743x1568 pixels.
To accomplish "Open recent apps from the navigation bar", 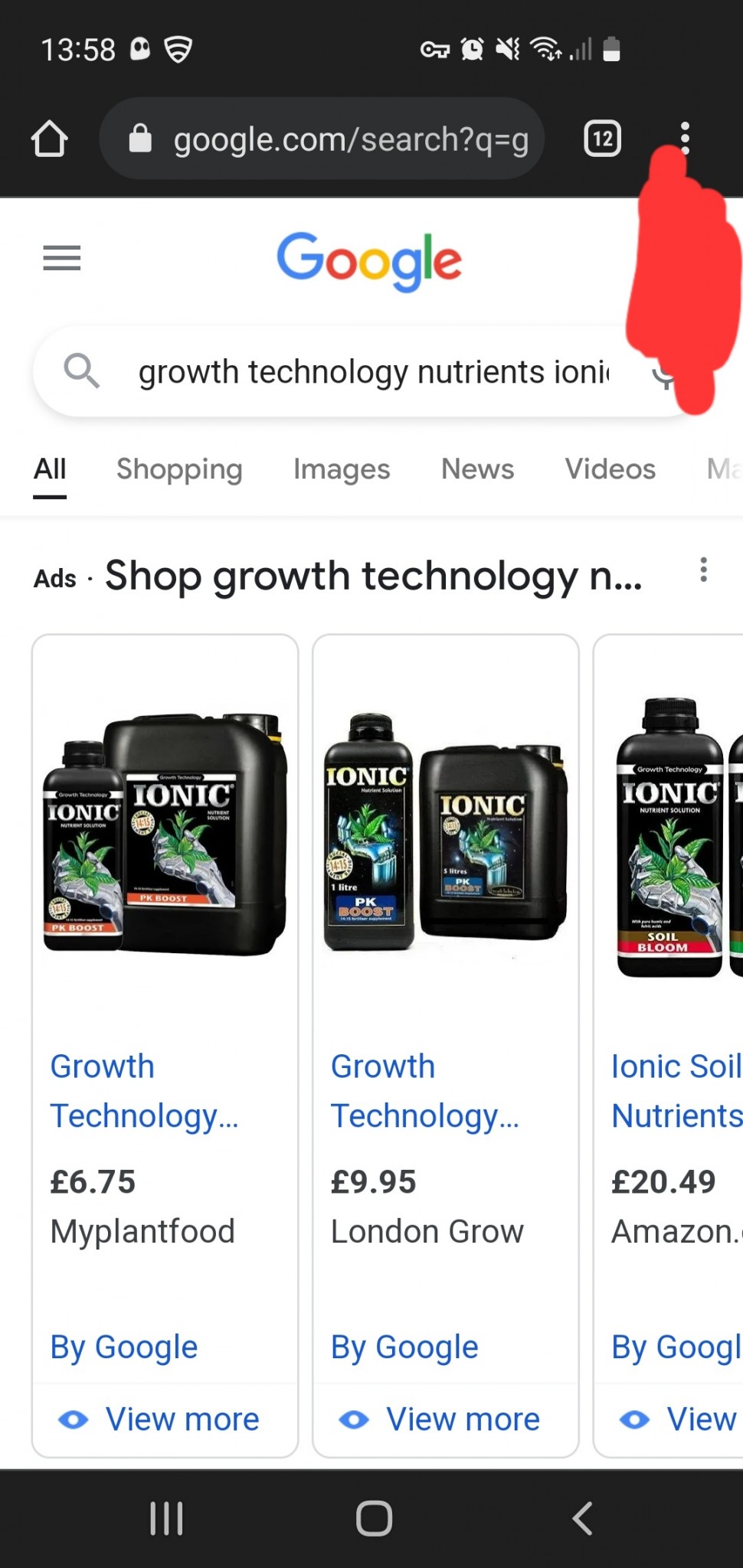I will (166, 1518).
